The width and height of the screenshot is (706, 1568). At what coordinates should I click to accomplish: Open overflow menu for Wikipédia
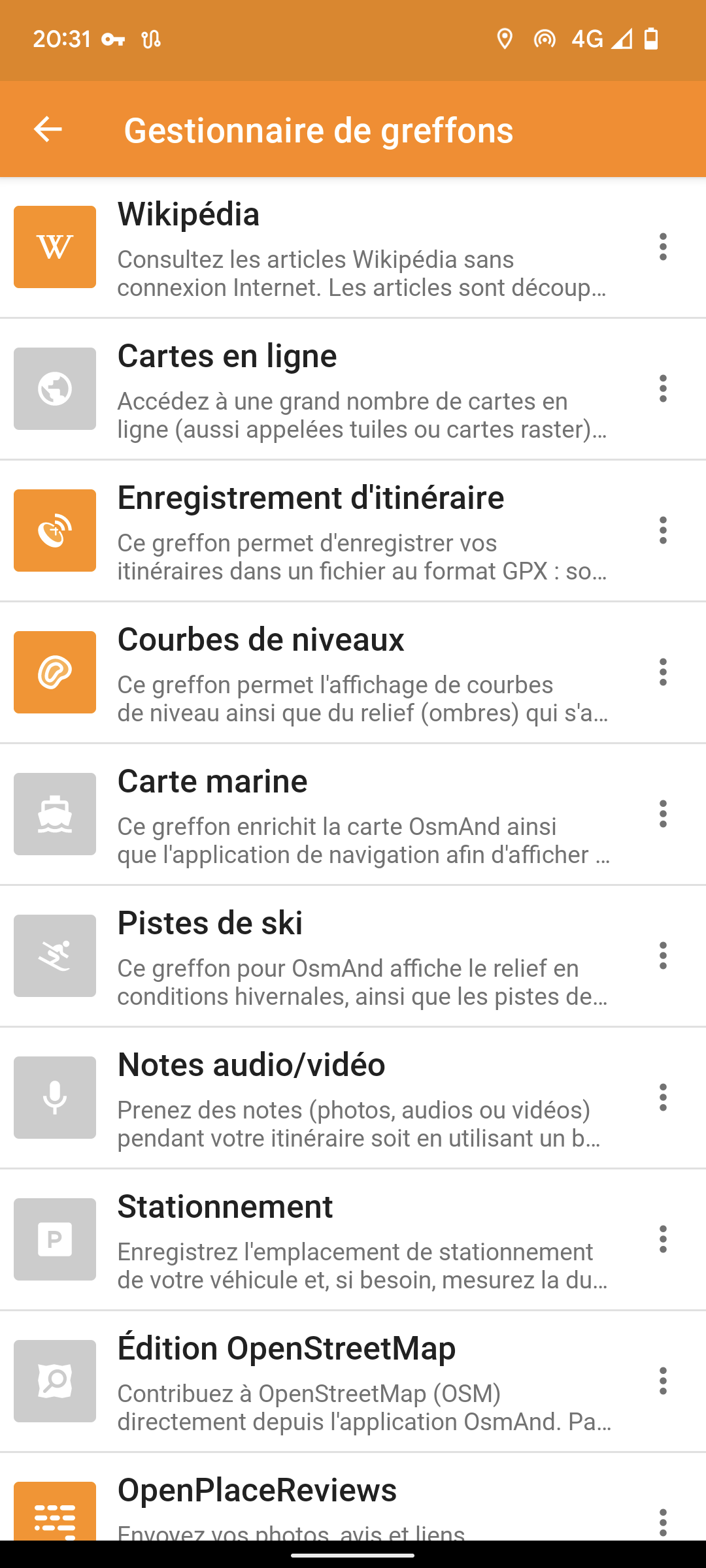(663, 247)
